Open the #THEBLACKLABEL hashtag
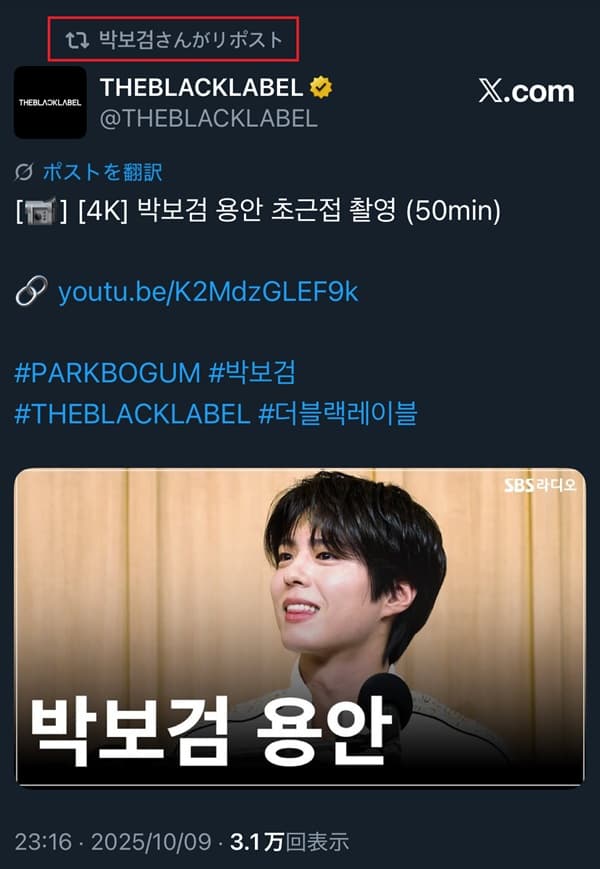The height and width of the screenshot is (869, 600). click(132, 412)
